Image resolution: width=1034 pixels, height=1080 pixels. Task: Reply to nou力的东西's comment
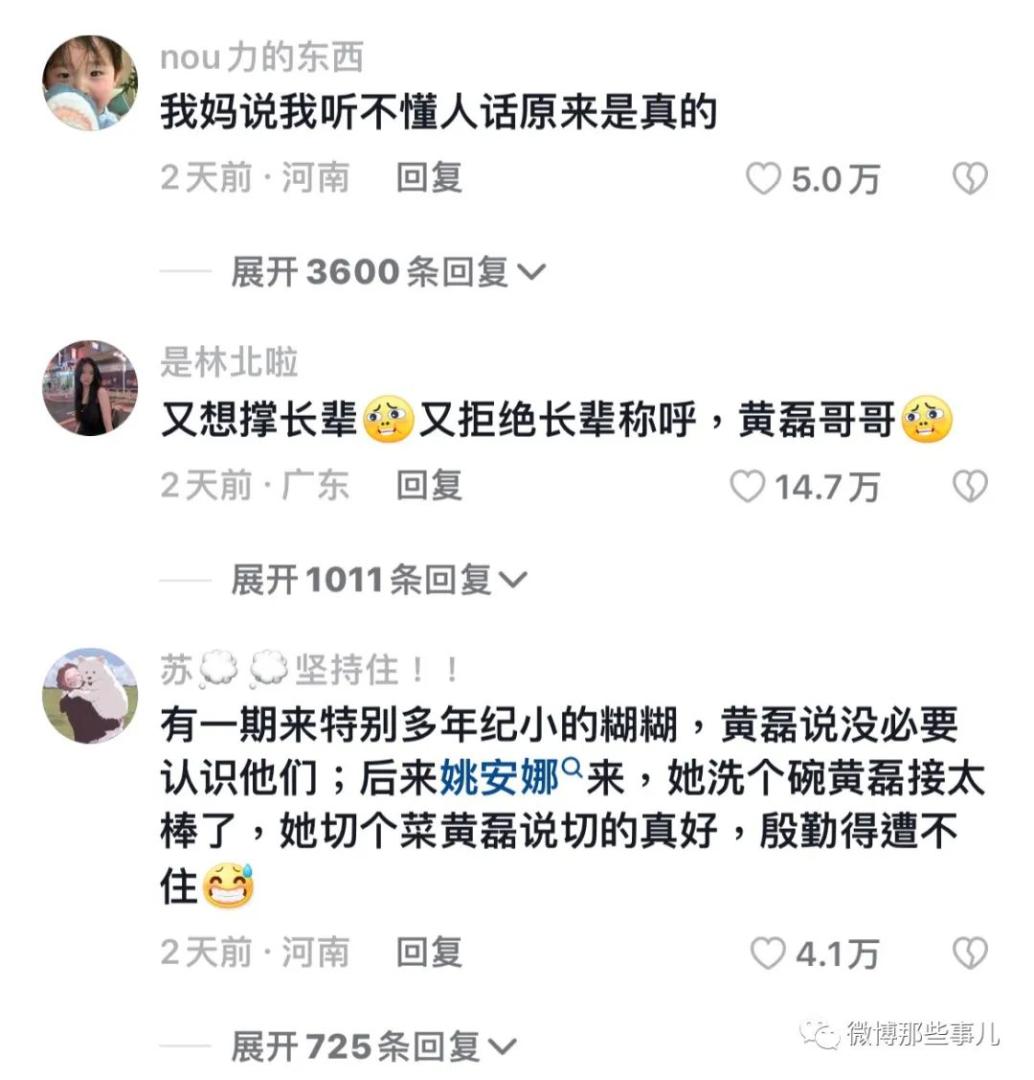429,178
